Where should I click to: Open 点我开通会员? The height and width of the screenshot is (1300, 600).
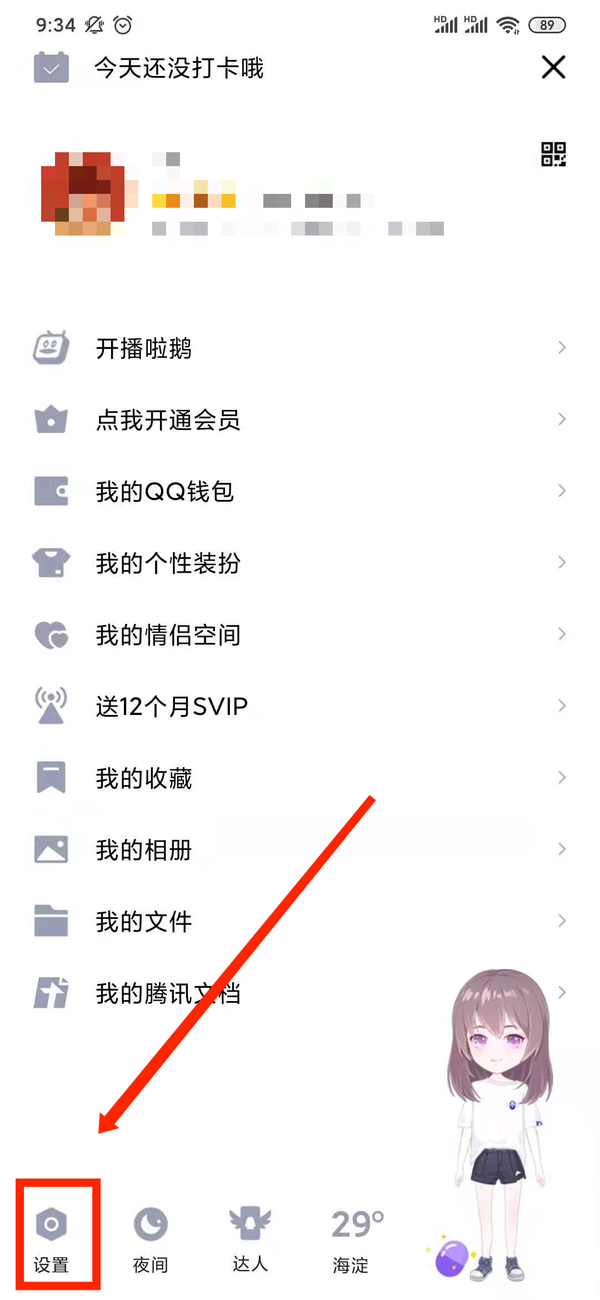pyautogui.click(x=167, y=420)
